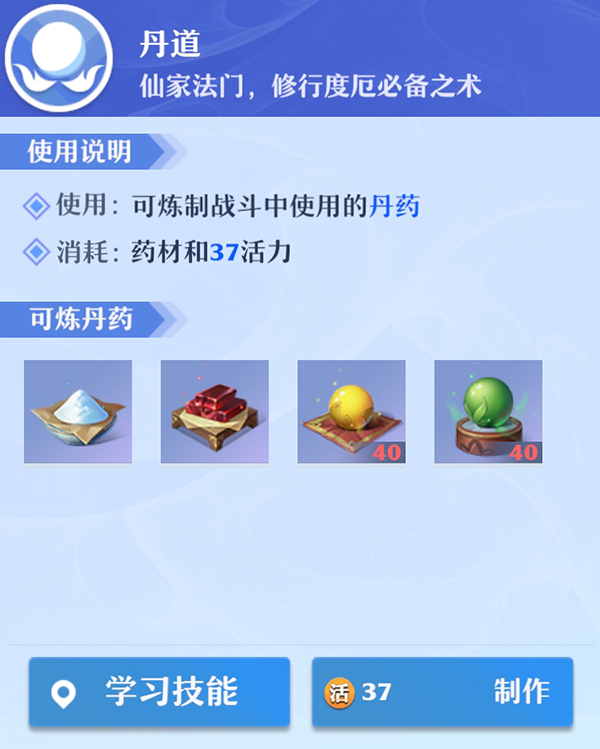The height and width of the screenshot is (749, 600).
Task: Tap 制作 to craft using 37 vitality
Action: (442, 692)
